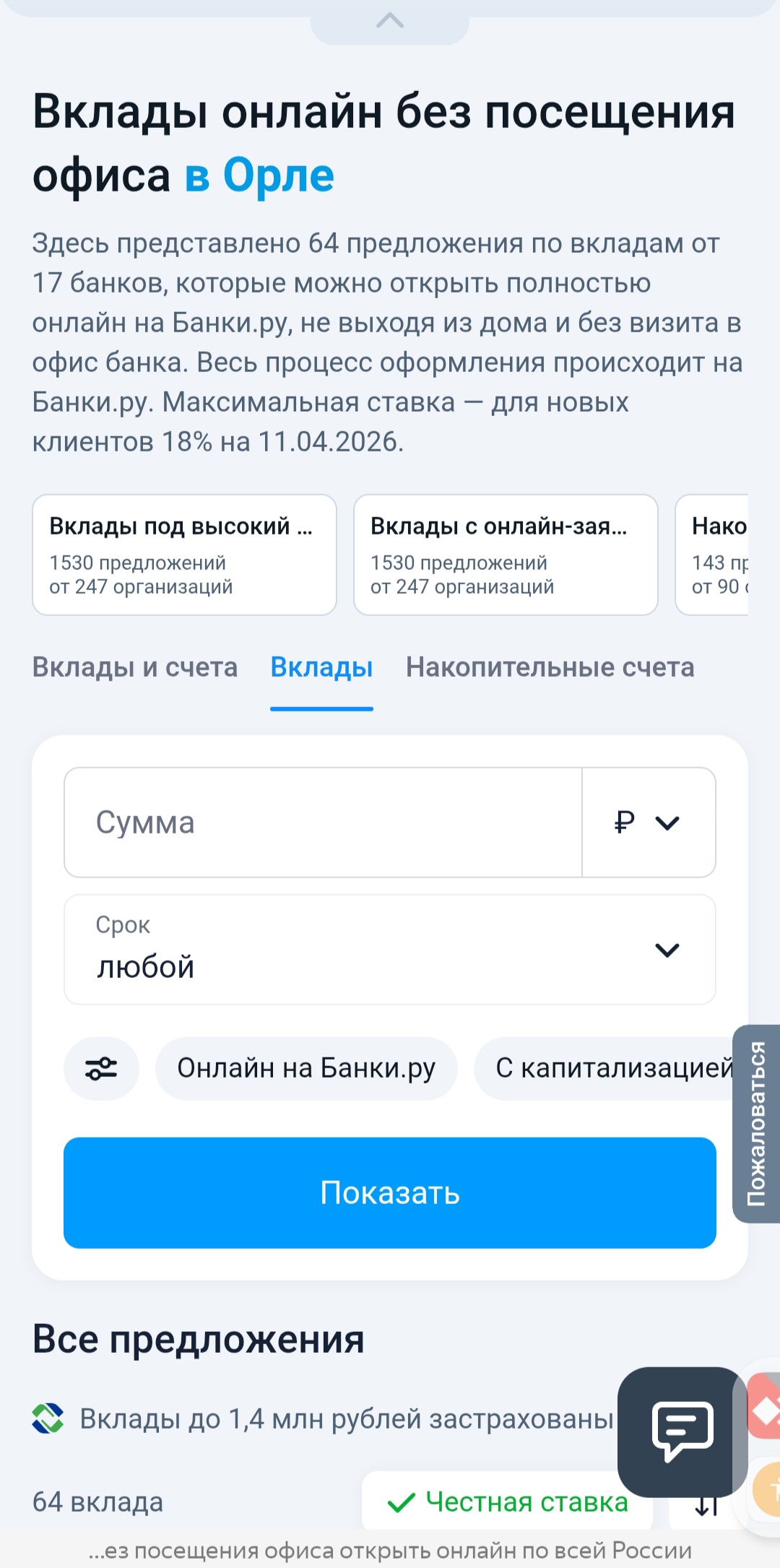This screenshot has width=780, height=1568.
Task: Open the support chat bubble
Action: [682, 1431]
